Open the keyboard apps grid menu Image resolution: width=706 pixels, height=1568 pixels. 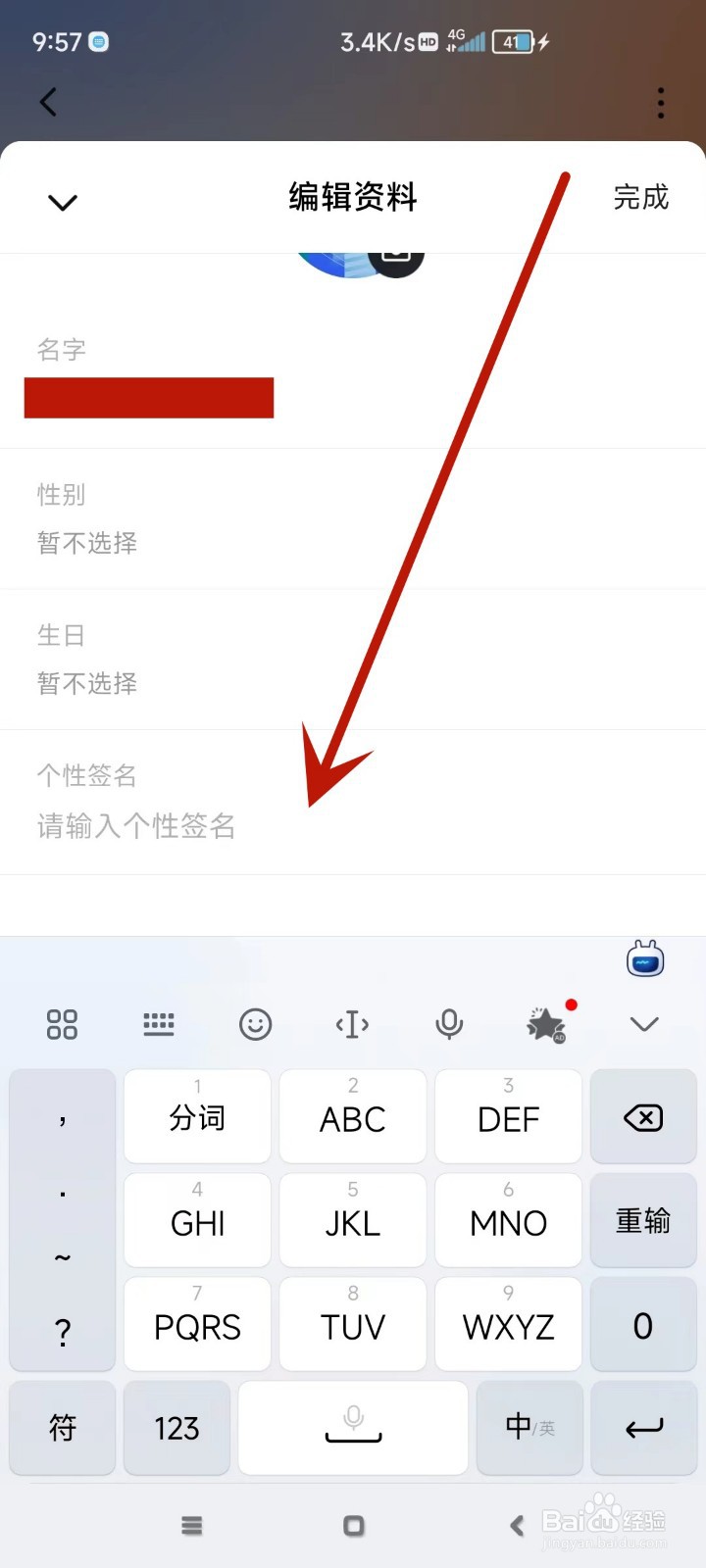pyautogui.click(x=62, y=1024)
